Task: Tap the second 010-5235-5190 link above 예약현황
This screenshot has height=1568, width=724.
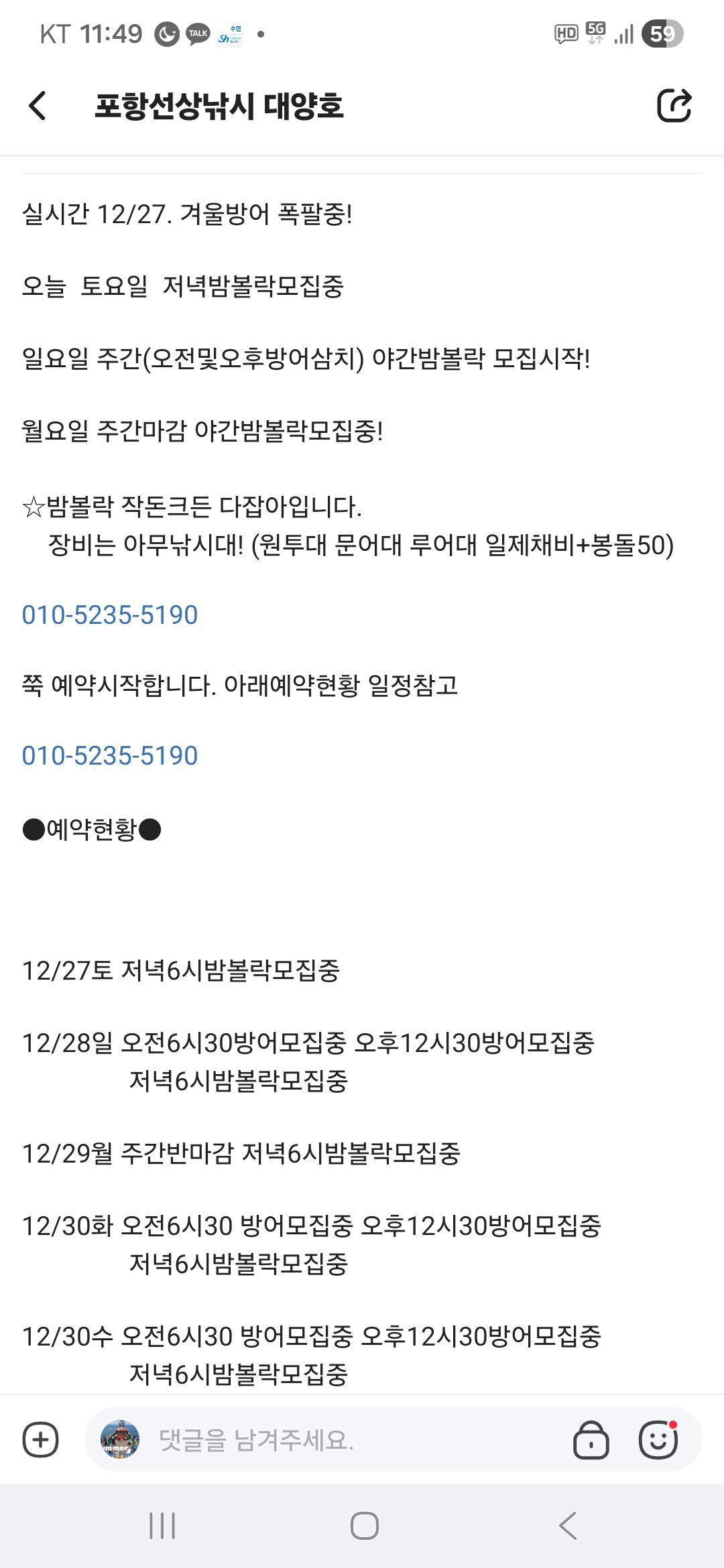Action: click(x=110, y=755)
